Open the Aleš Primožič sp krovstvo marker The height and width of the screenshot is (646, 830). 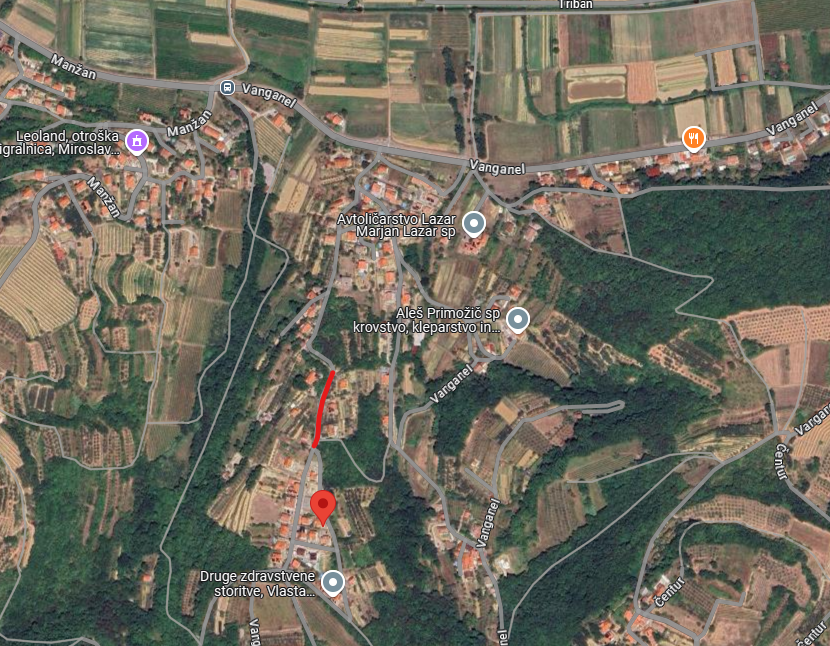[x=517, y=320]
